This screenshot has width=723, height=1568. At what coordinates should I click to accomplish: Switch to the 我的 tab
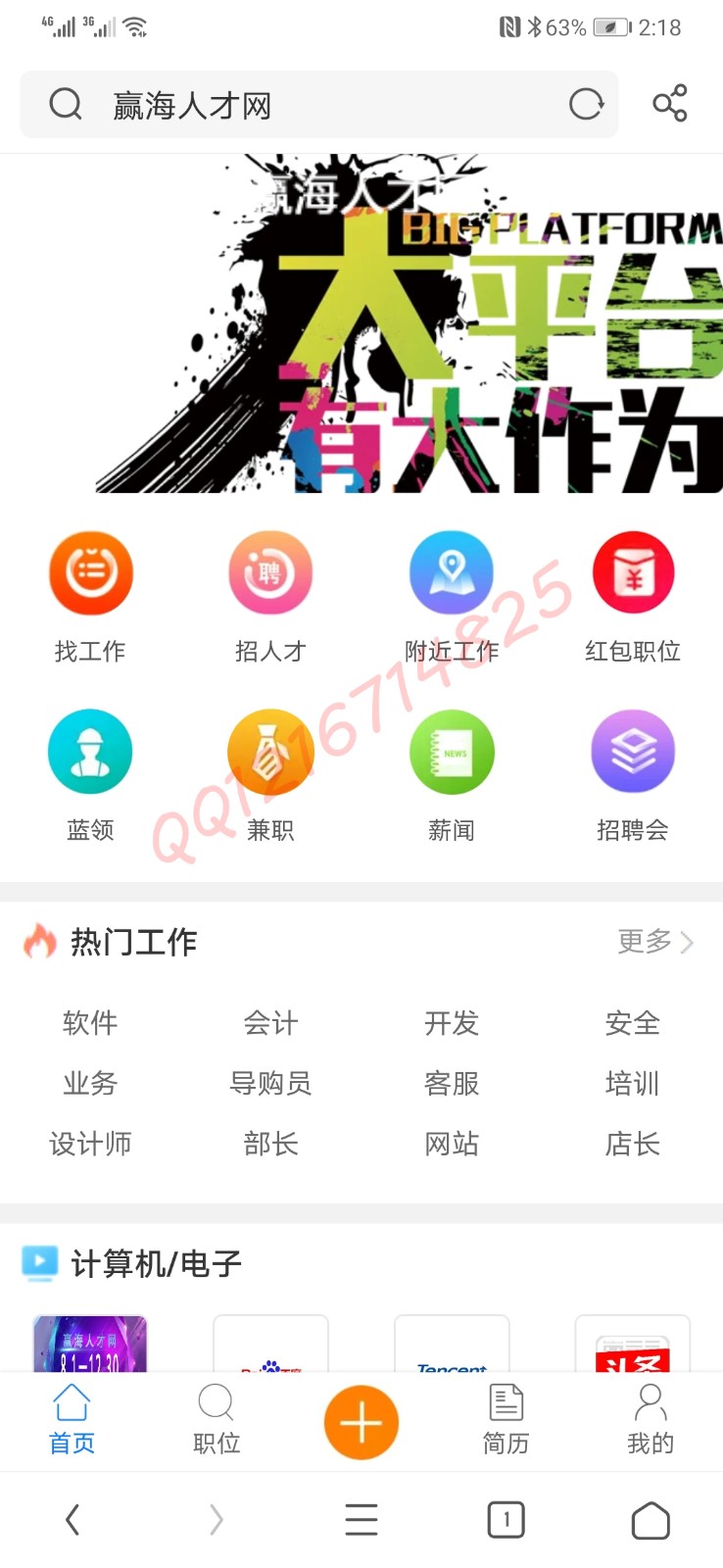pyautogui.click(x=651, y=1419)
